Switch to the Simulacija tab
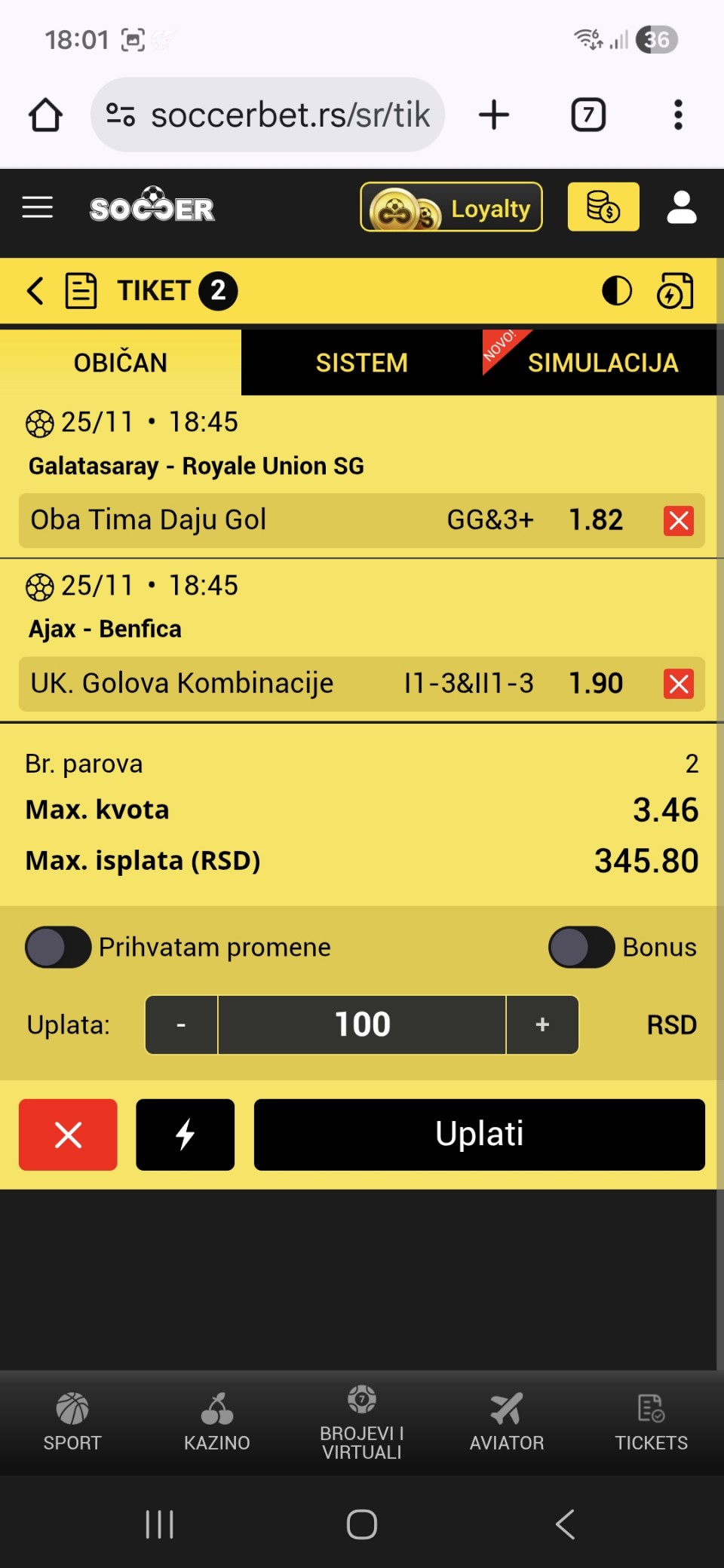 (x=602, y=363)
